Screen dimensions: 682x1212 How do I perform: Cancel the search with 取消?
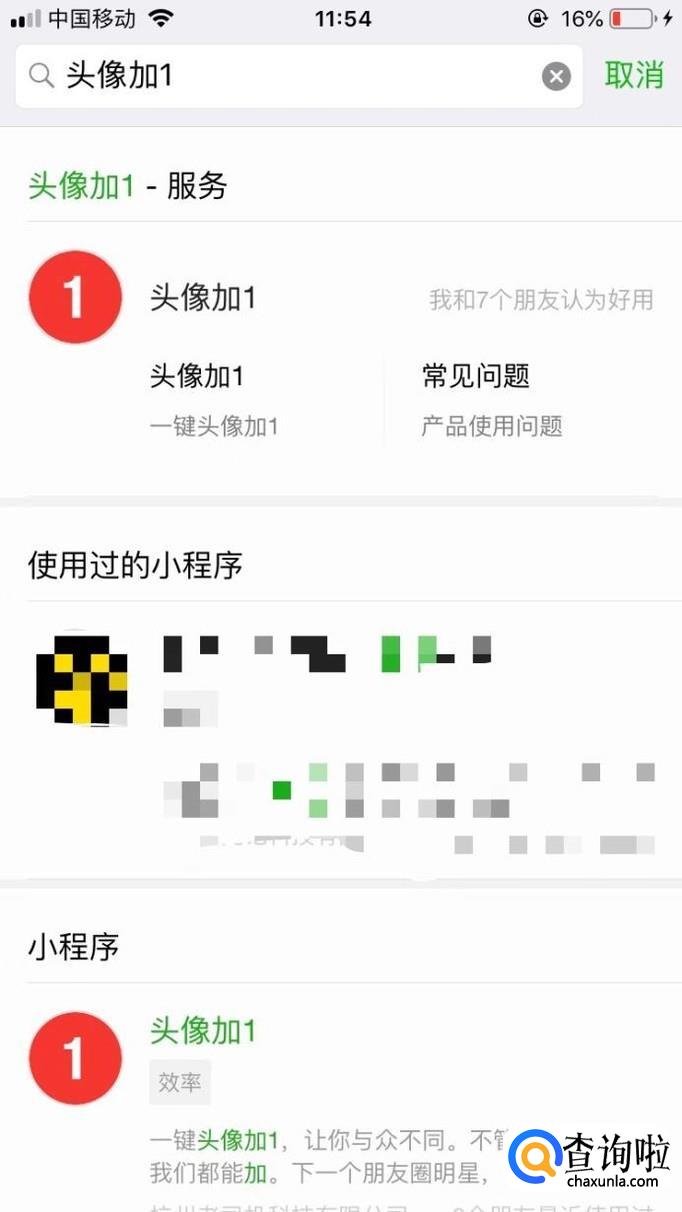click(x=633, y=75)
